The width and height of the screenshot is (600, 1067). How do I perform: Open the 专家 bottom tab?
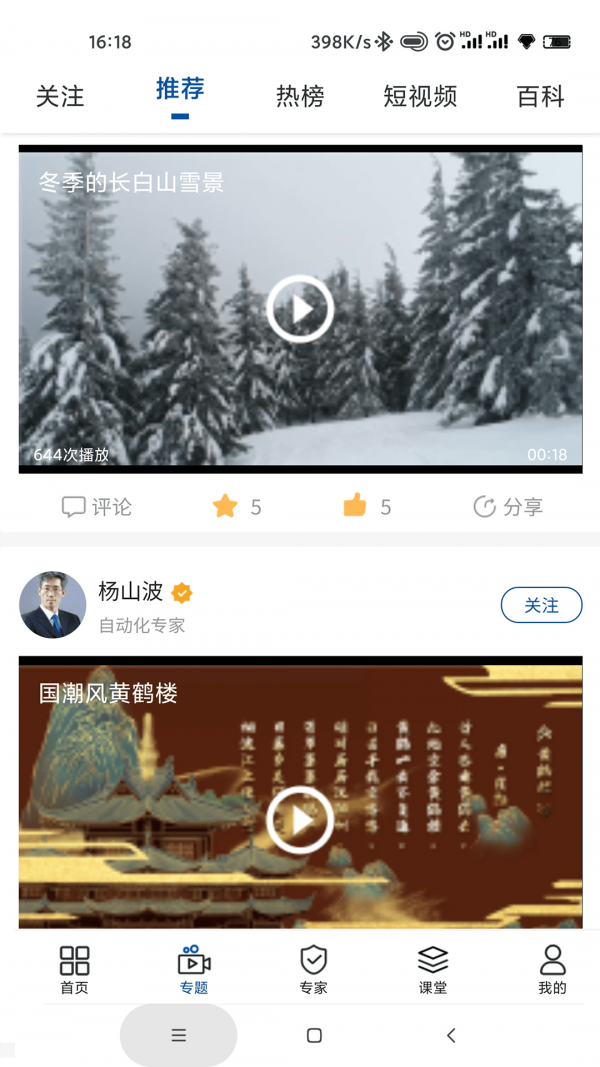click(313, 969)
